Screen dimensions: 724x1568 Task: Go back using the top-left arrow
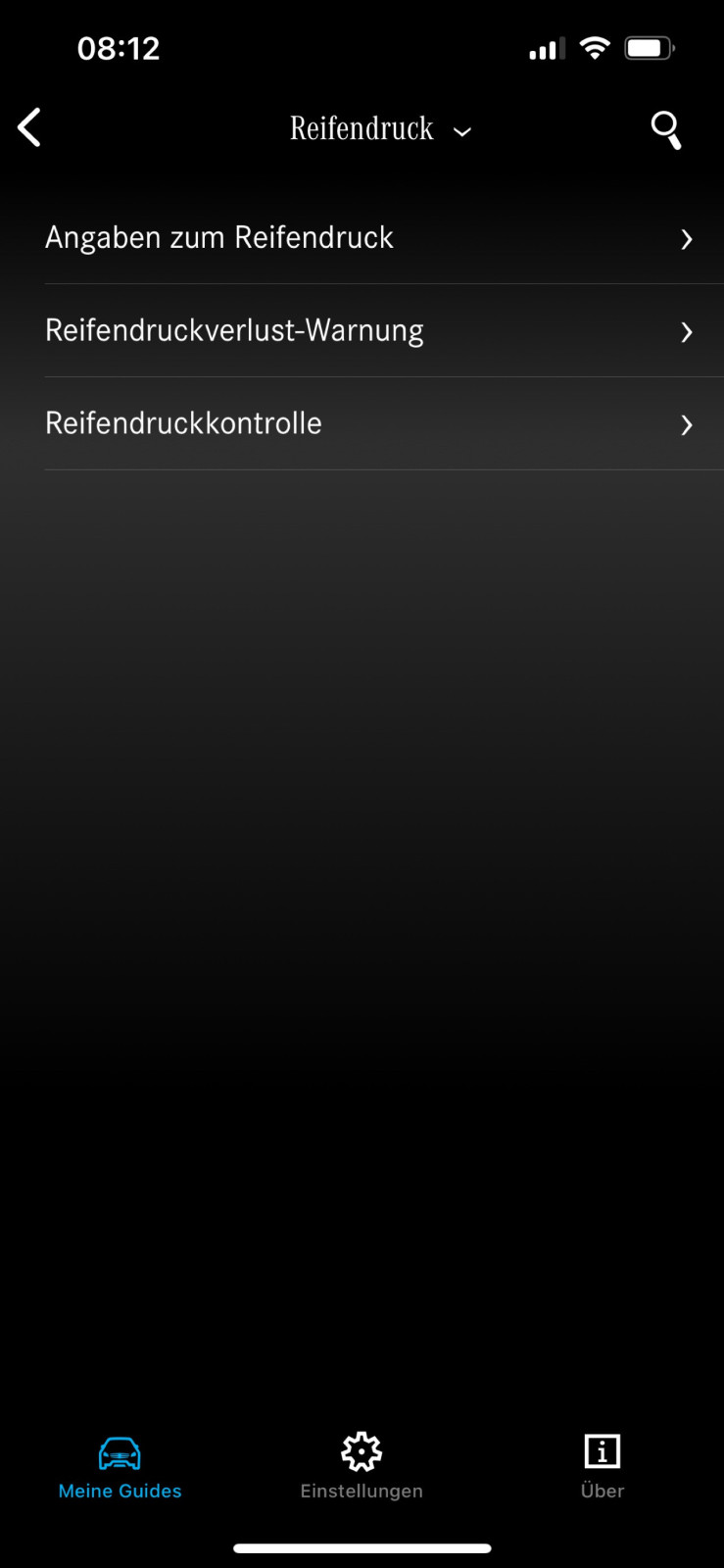[x=29, y=127]
